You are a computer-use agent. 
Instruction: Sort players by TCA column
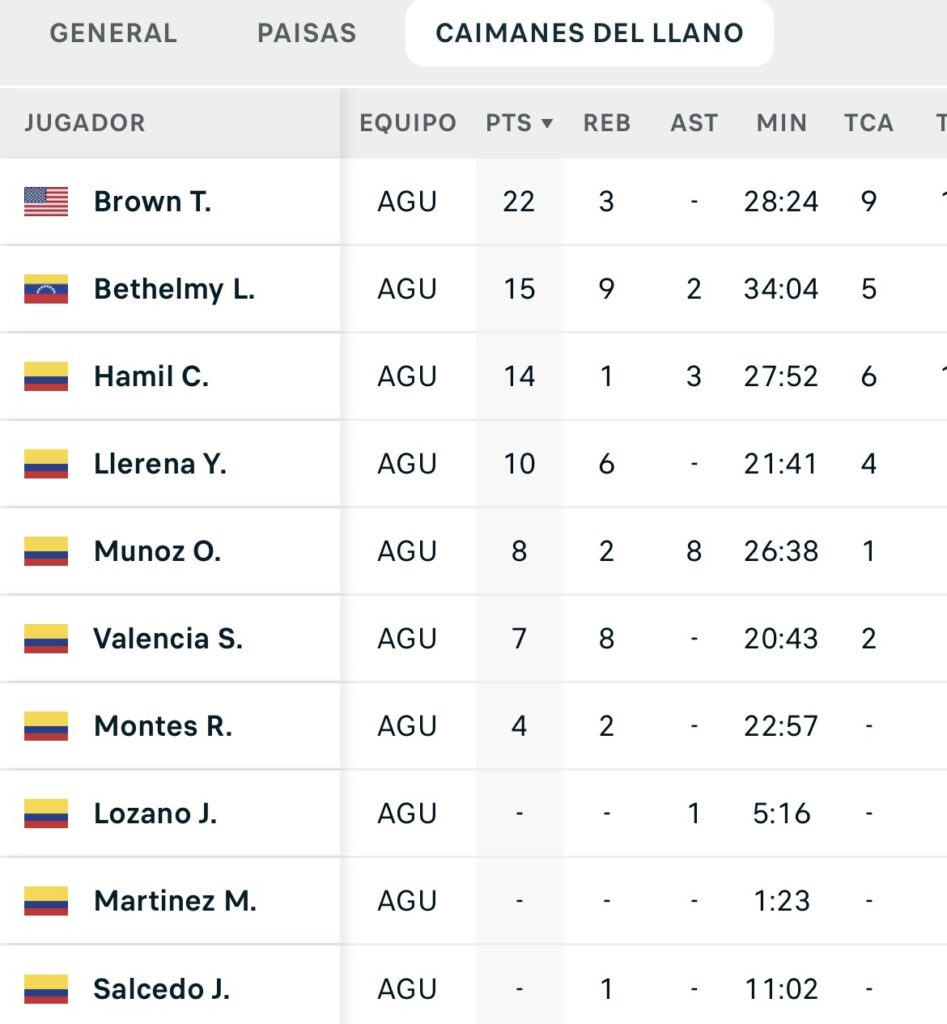(868, 123)
